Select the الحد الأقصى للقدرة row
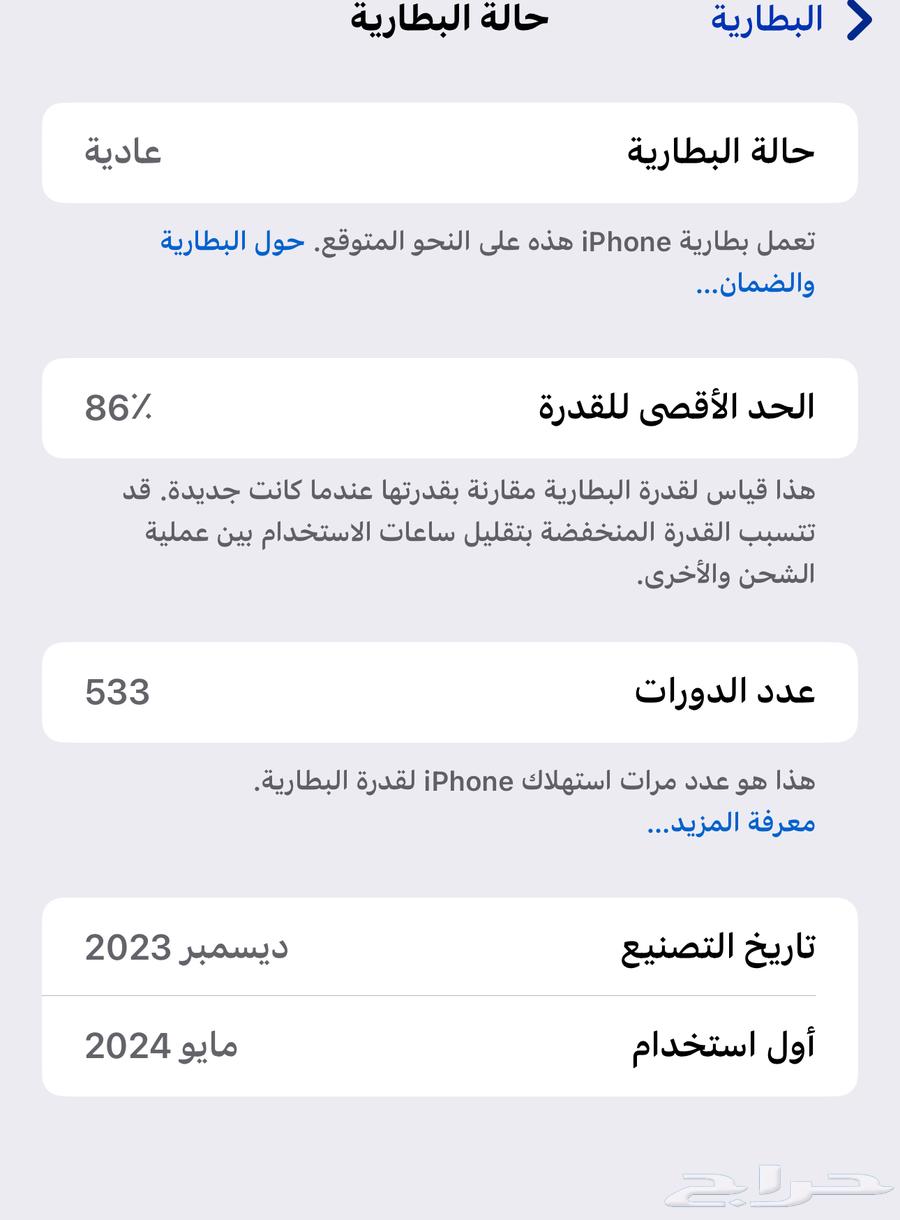The image size is (900, 1220). (450, 408)
